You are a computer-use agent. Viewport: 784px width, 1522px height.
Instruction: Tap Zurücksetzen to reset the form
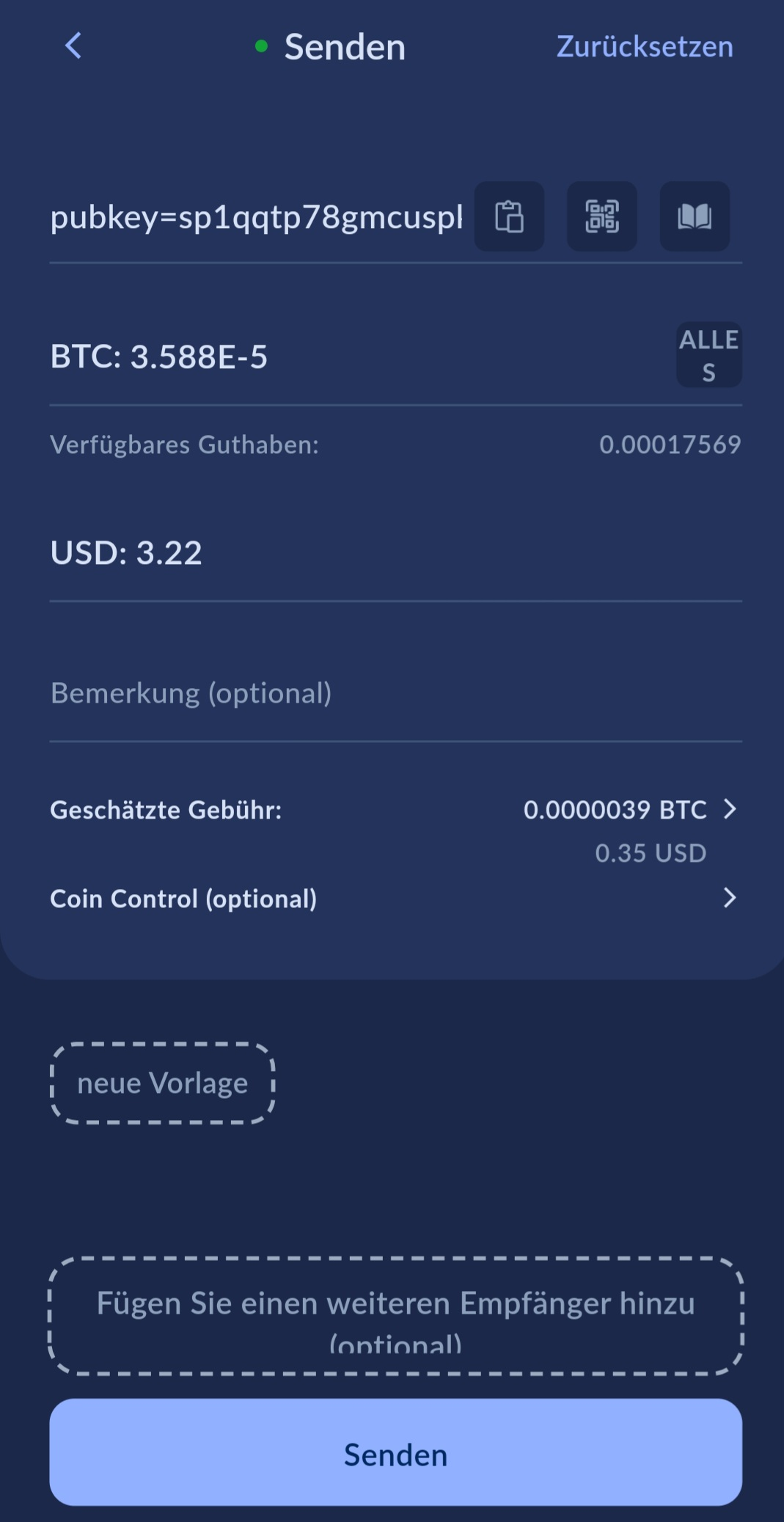[x=644, y=47]
